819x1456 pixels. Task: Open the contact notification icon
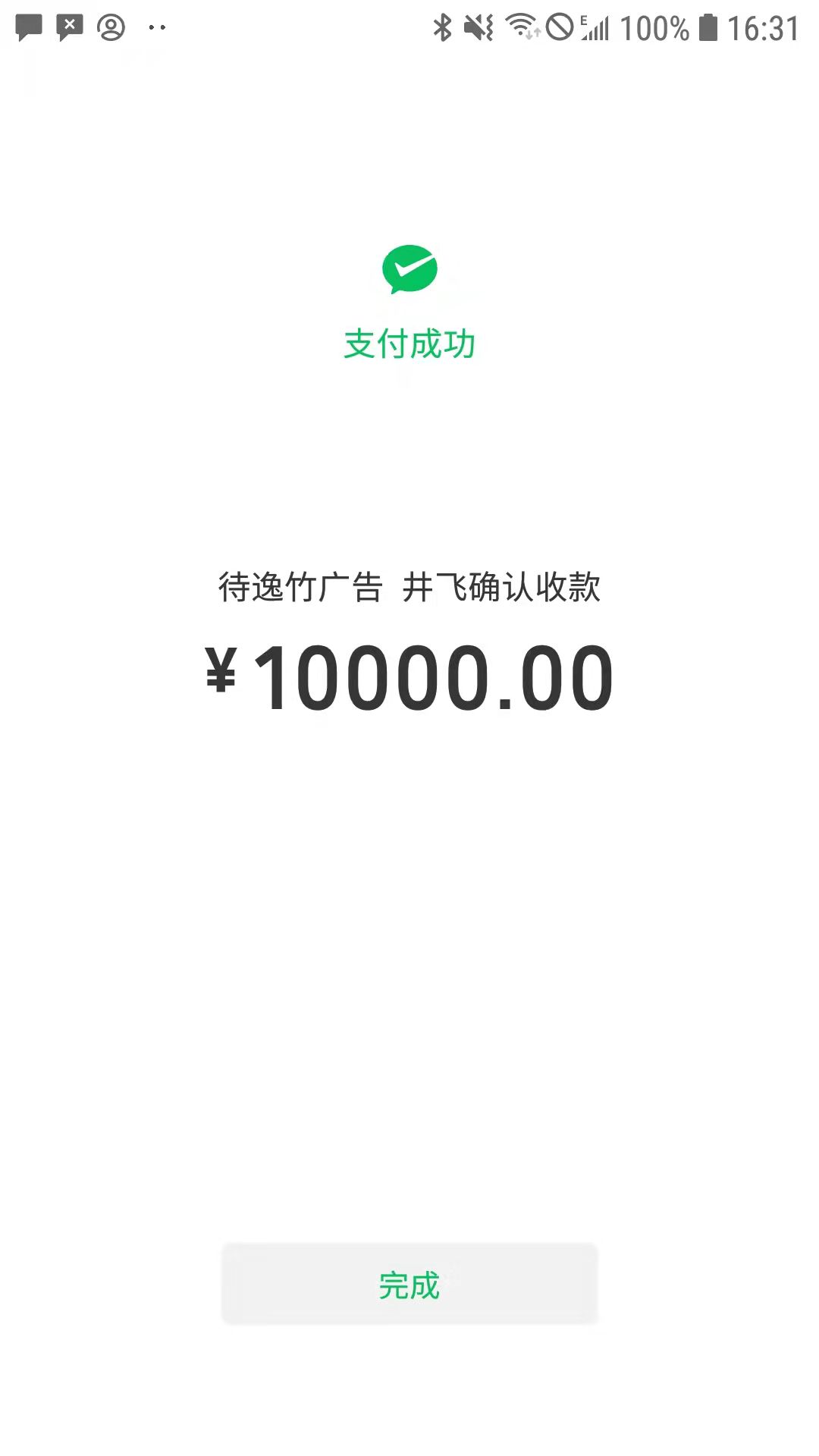tap(111, 27)
